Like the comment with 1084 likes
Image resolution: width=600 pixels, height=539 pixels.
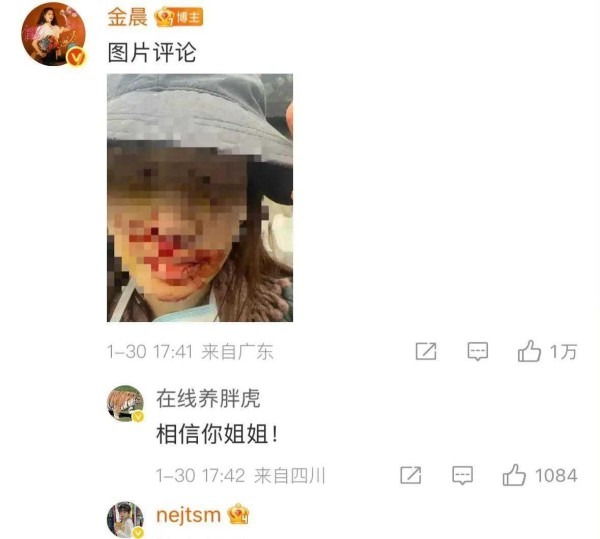click(x=515, y=475)
